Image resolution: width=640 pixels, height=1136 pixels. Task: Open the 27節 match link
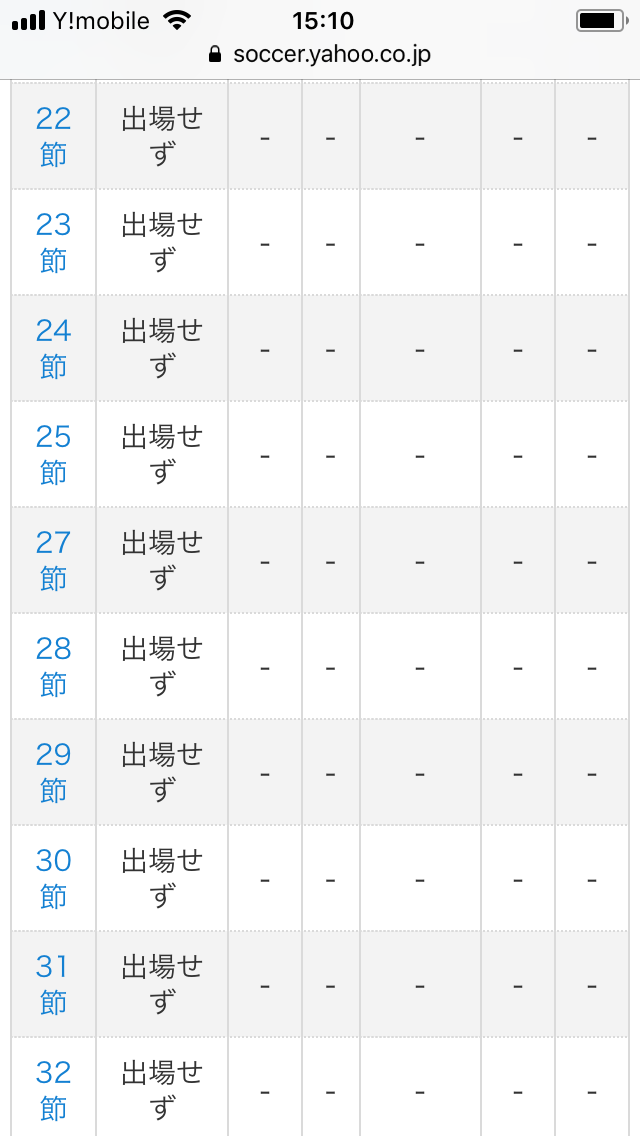click(x=53, y=560)
